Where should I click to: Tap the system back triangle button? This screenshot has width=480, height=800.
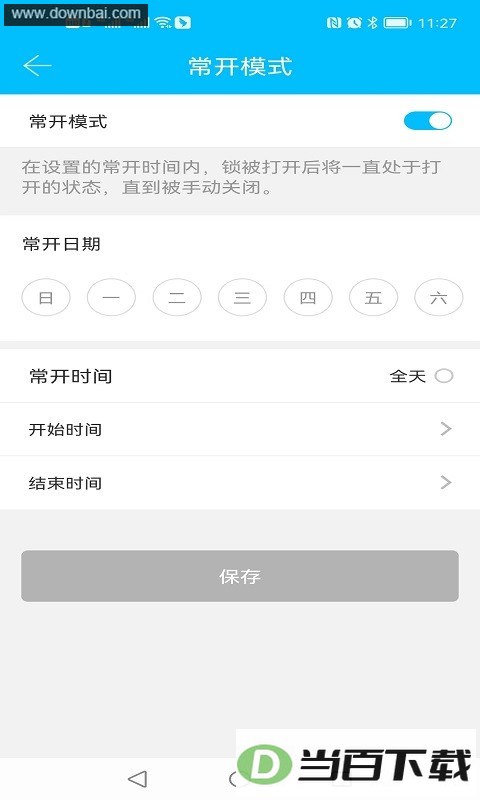point(137,779)
